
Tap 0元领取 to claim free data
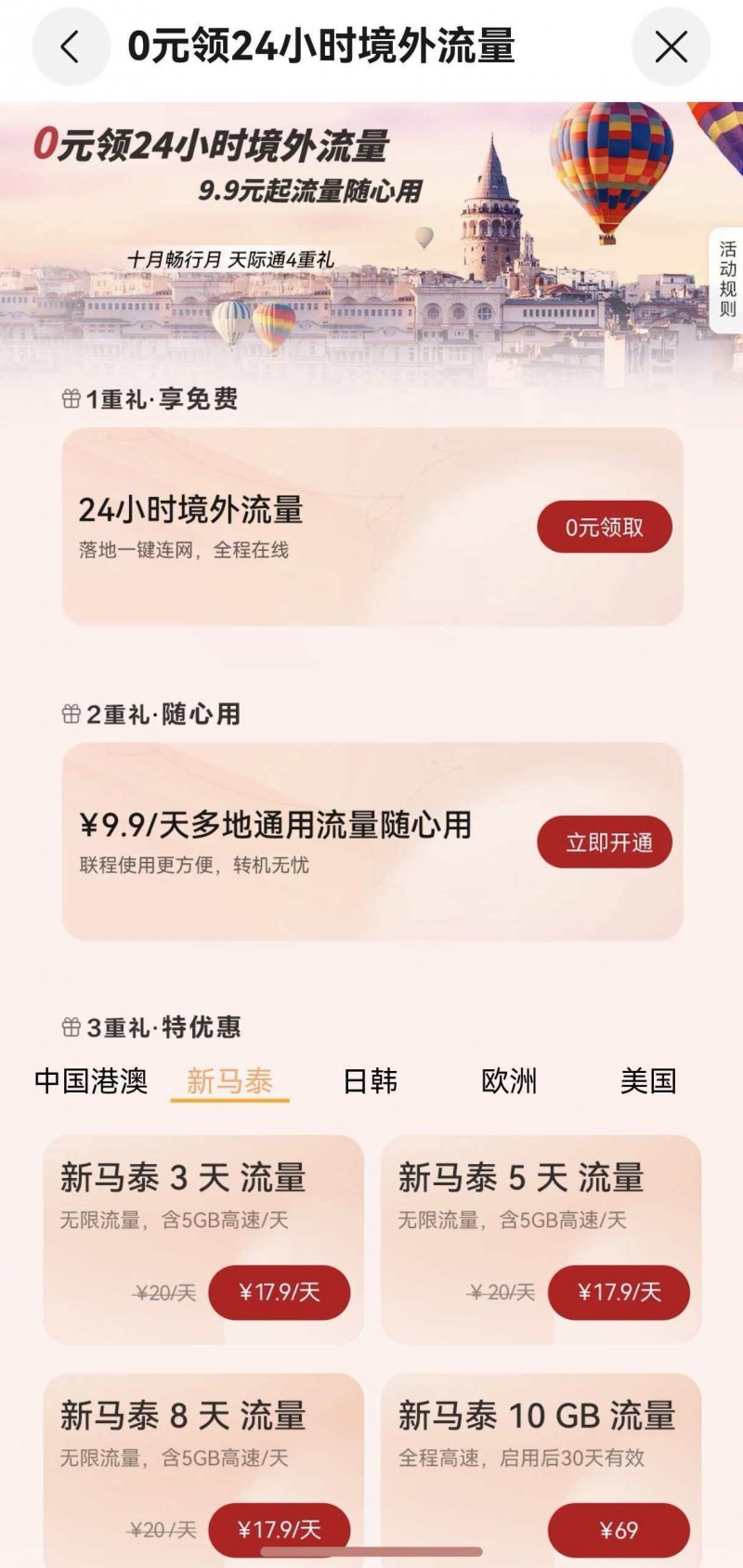pos(603,526)
